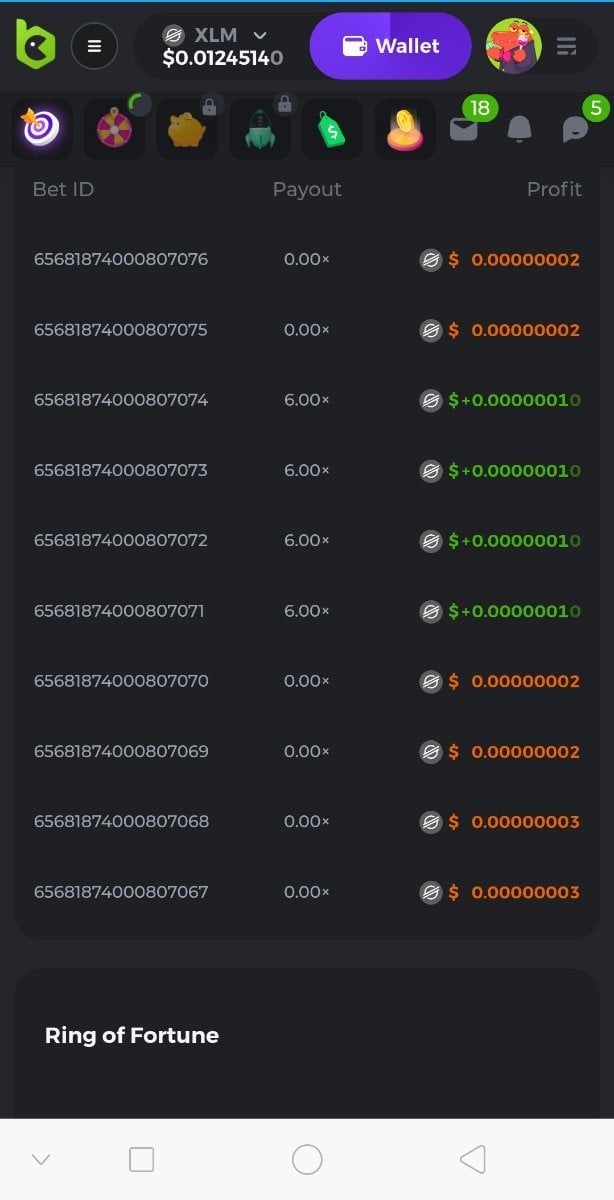View bet details for ID 65681874000807067
The height and width of the screenshot is (1200, 614).
121,892
